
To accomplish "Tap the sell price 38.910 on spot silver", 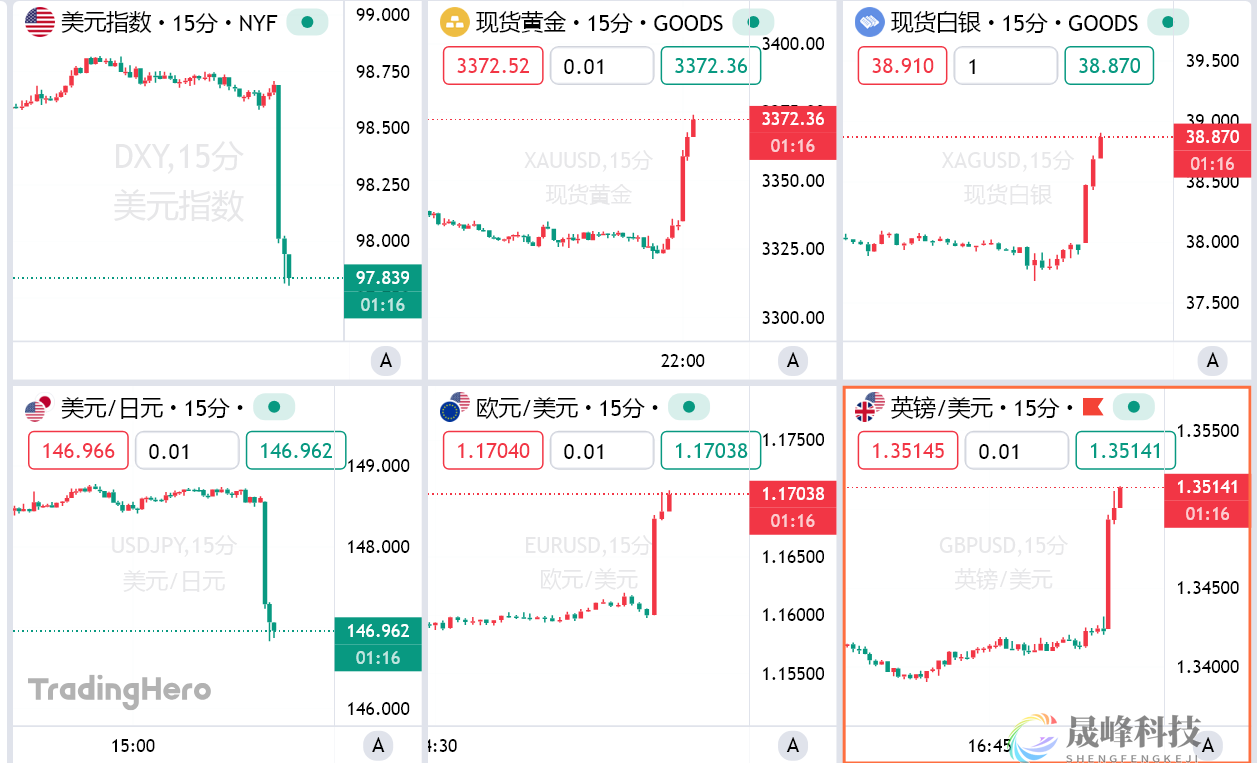I will (902, 66).
